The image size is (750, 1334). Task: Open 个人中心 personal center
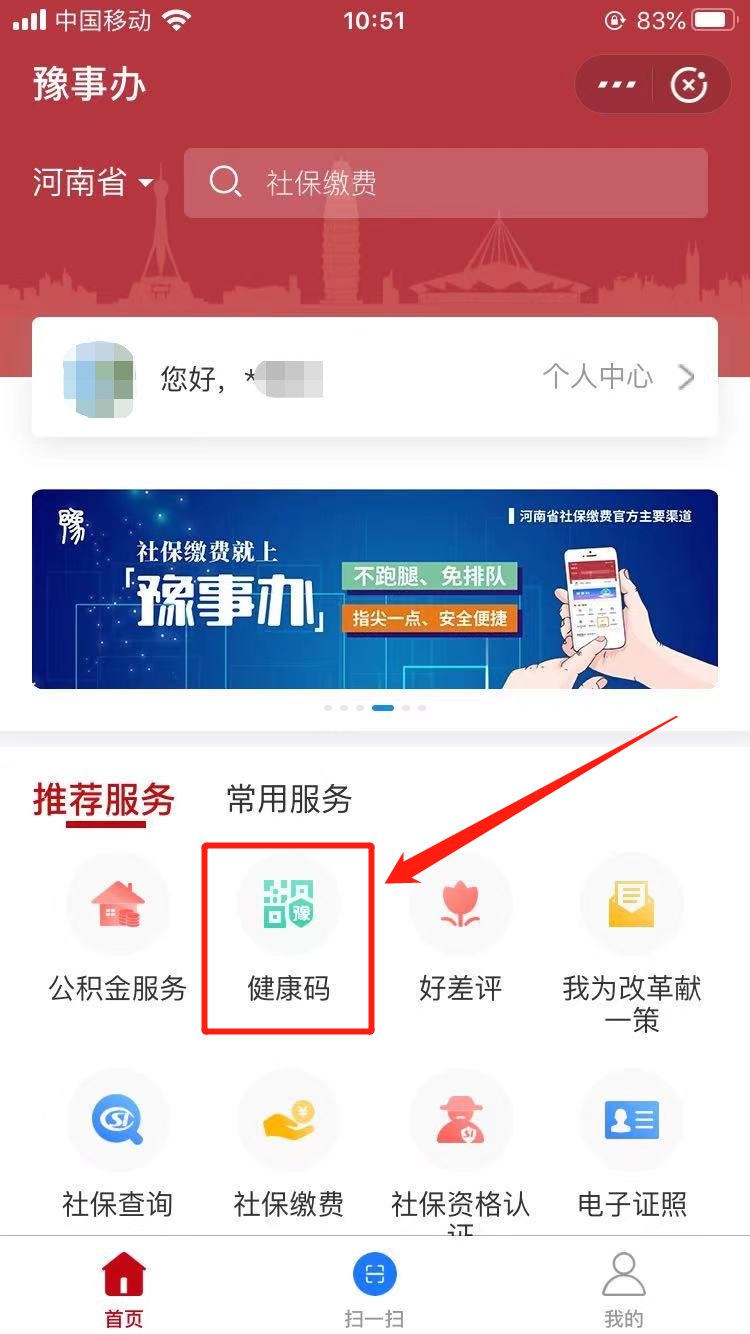tap(617, 377)
